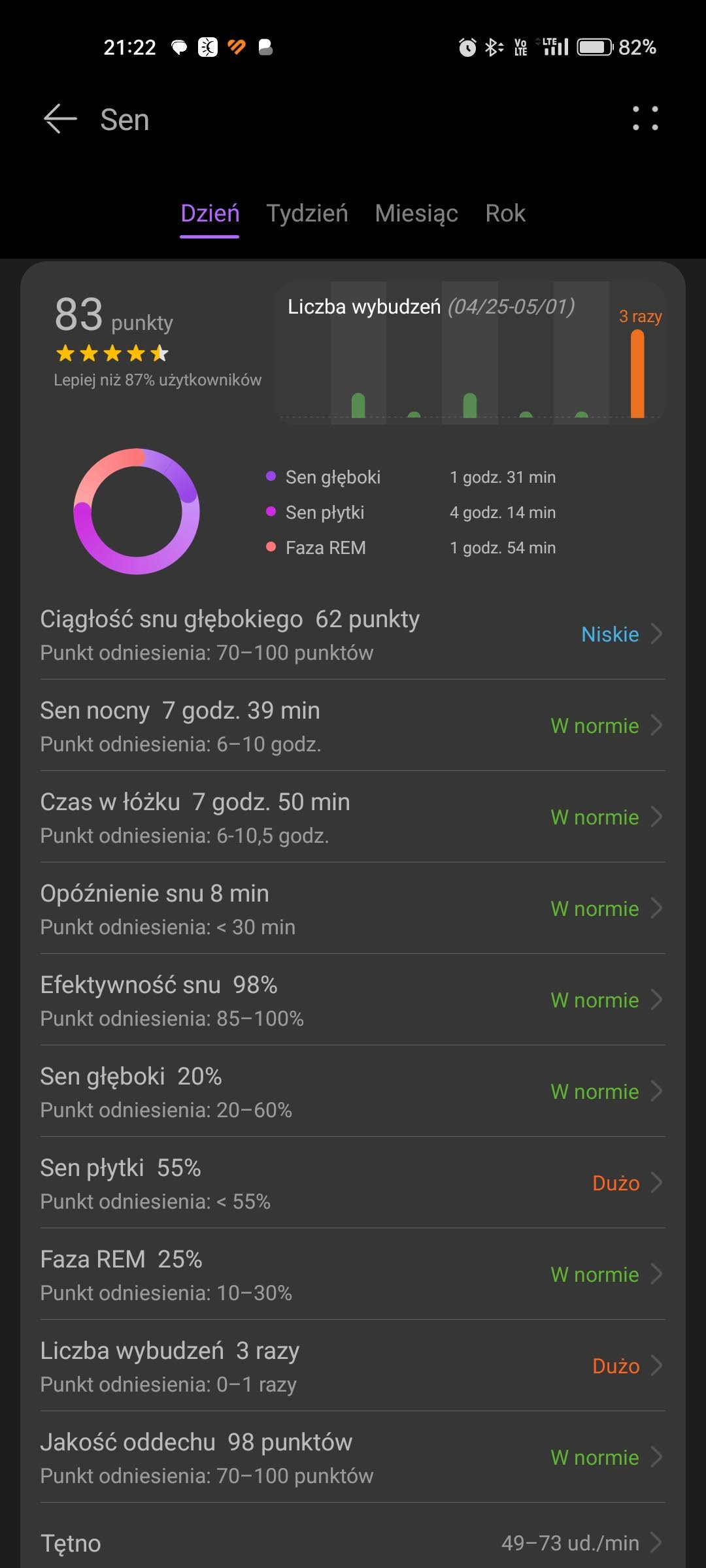Switch to the Tydzień tab
Image resolution: width=706 pixels, height=1568 pixels.
[307, 214]
